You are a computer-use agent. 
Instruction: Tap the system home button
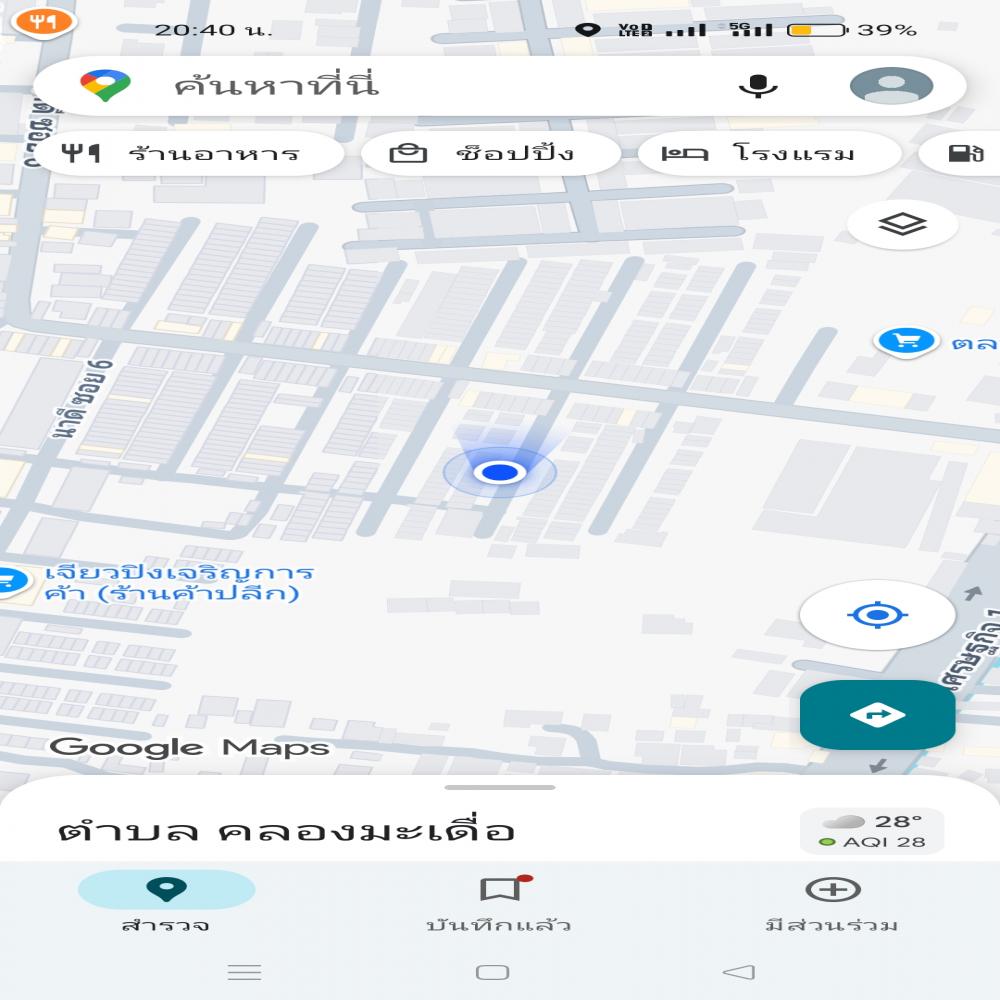coord(492,972)
